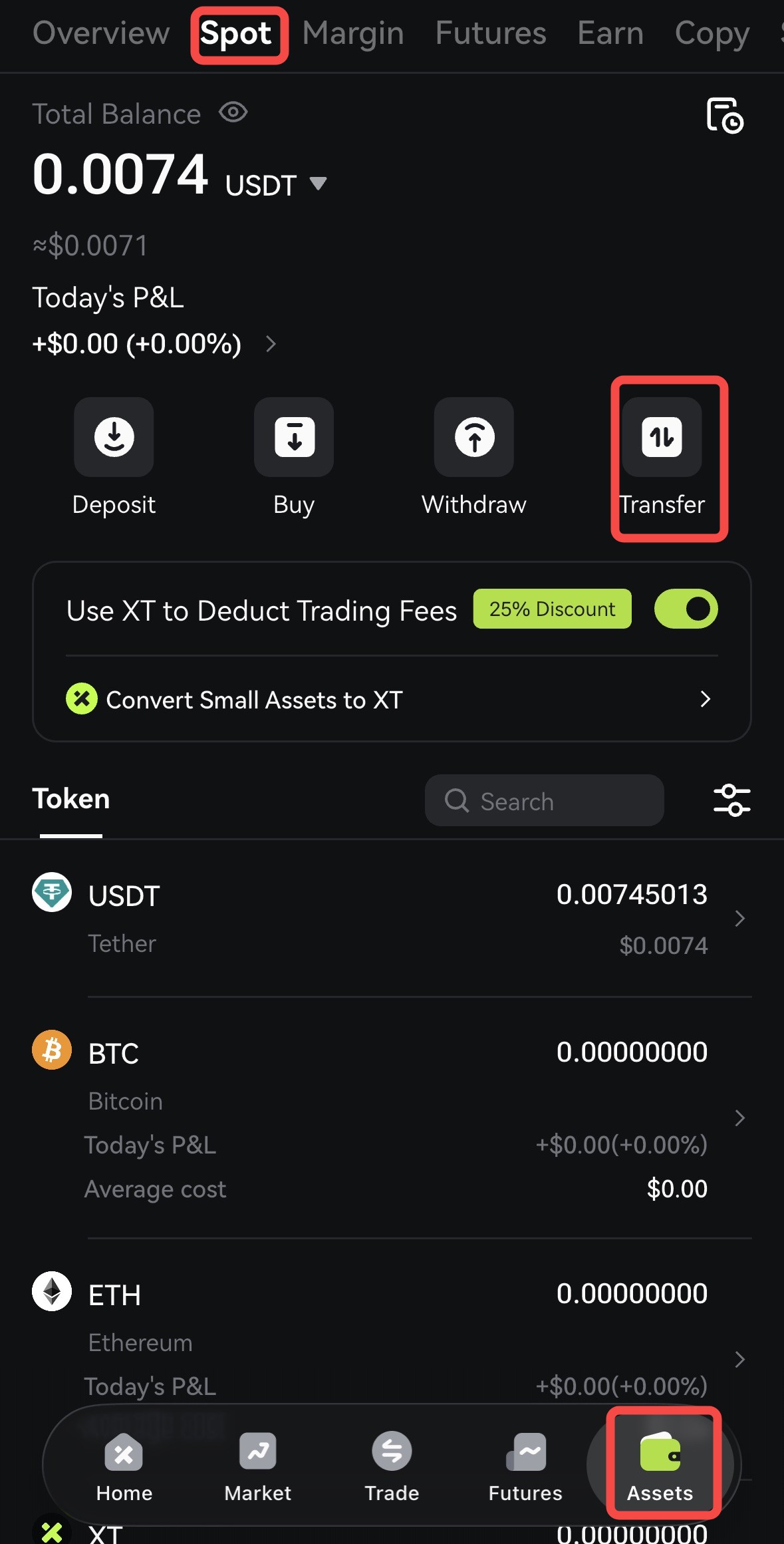Switch to the Overview tab
The width and height of the screenshot is (784, 1544).
click(x=101, y=33)
